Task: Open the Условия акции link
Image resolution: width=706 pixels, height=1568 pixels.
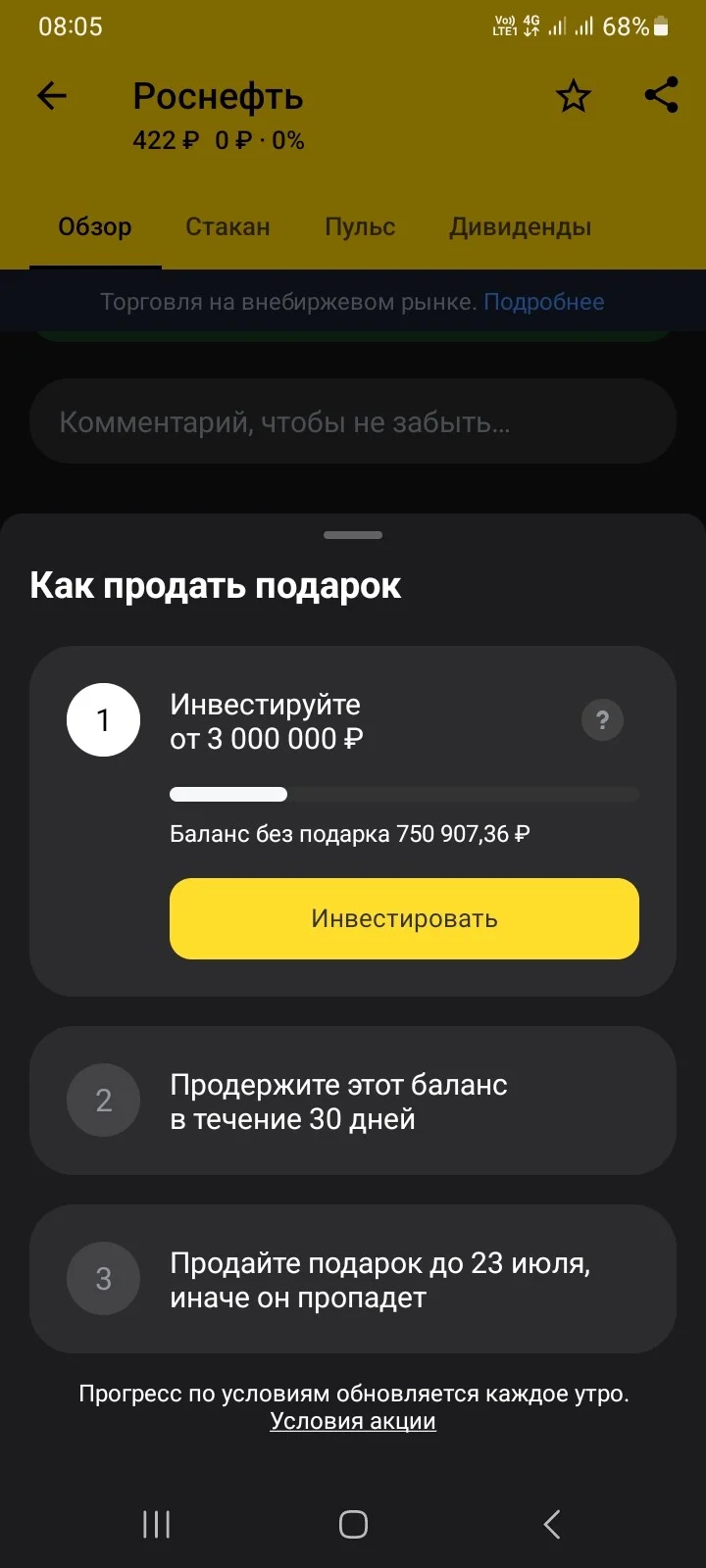Action: 353,1422
